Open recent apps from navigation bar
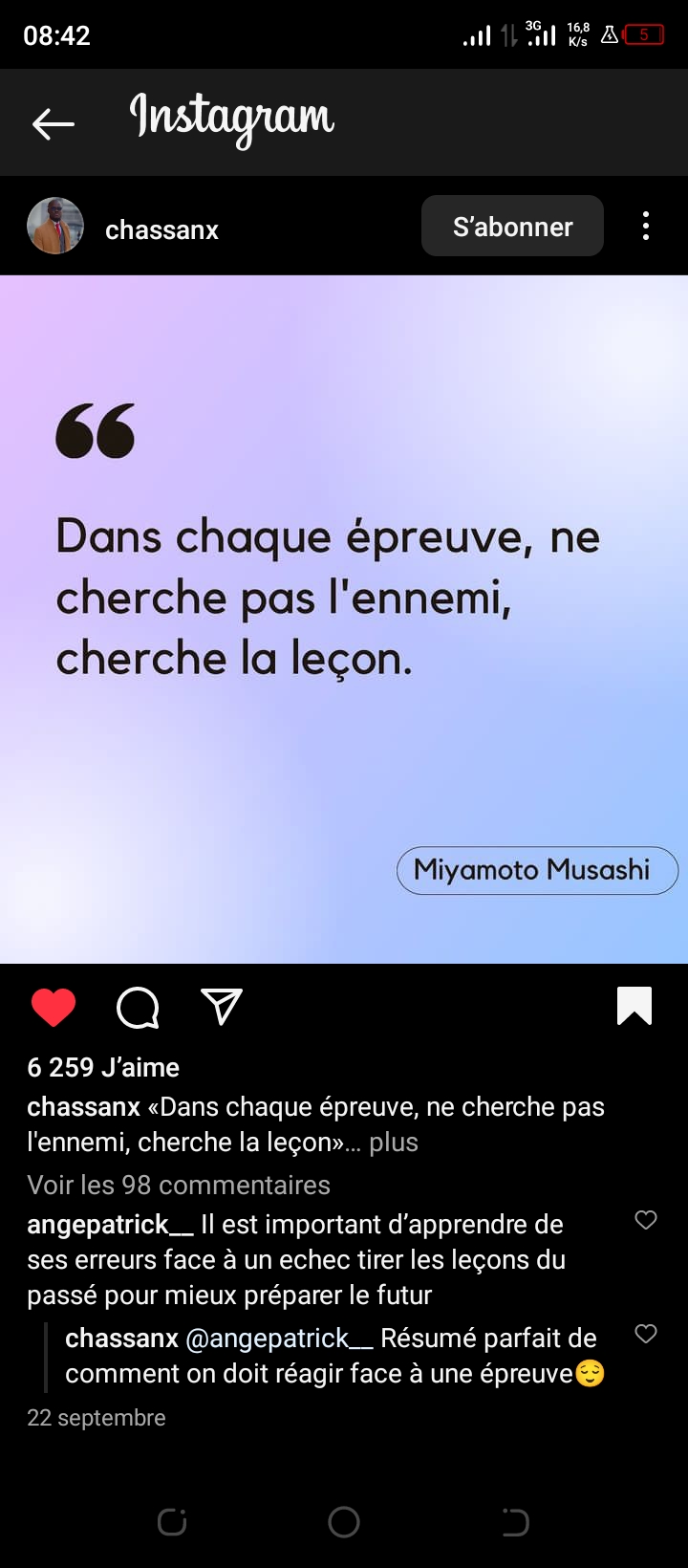 [x=172, y=1522]
